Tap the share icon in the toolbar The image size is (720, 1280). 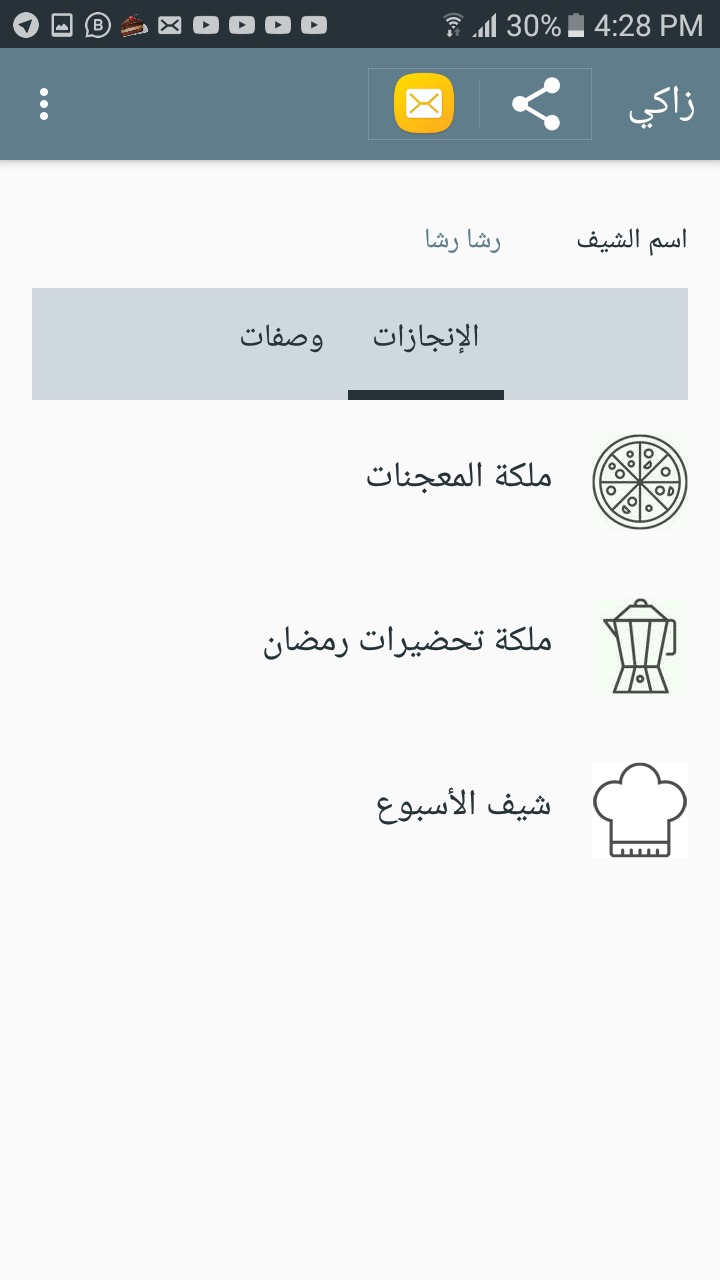536,104
